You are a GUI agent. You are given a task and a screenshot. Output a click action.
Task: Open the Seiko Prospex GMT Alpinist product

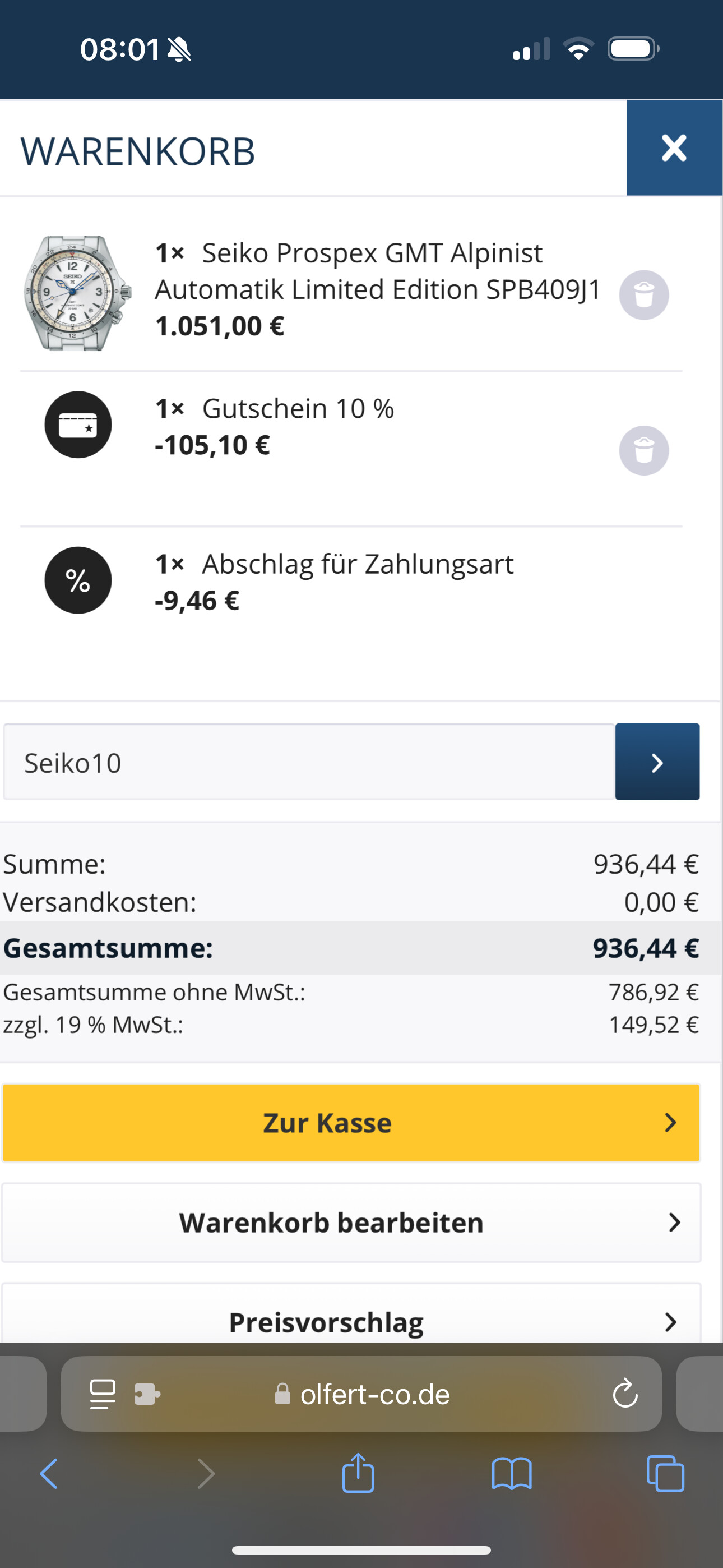[377, 271]
